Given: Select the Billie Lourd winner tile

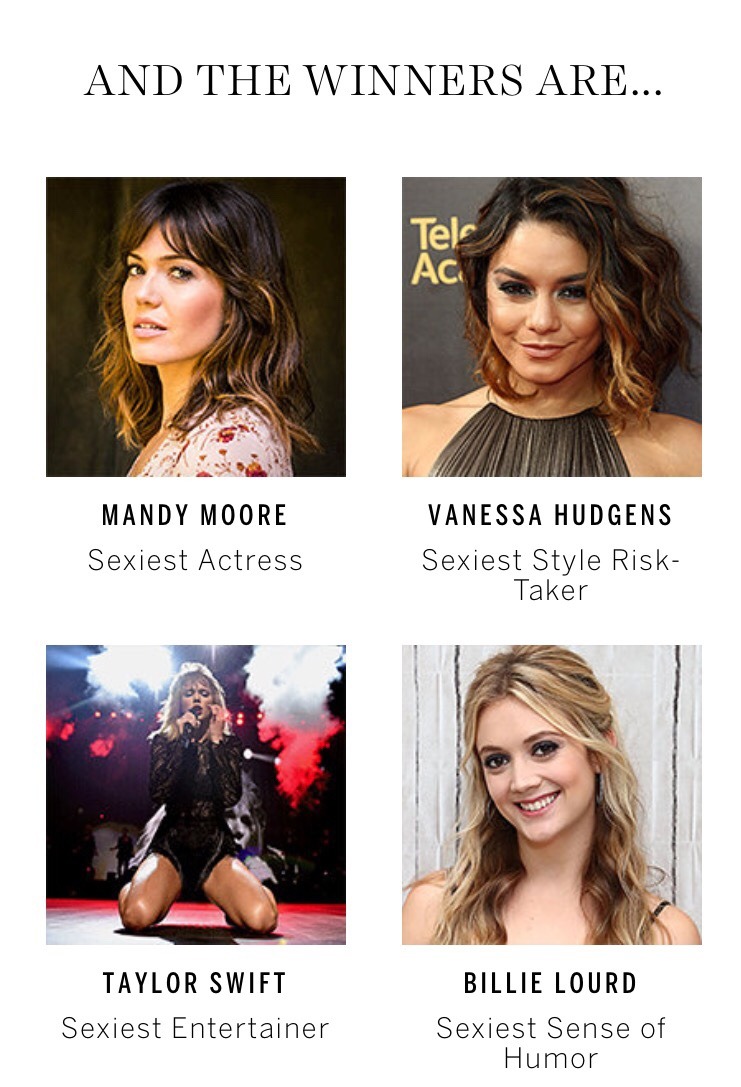Looking at the screenshot, I should 551,795.
